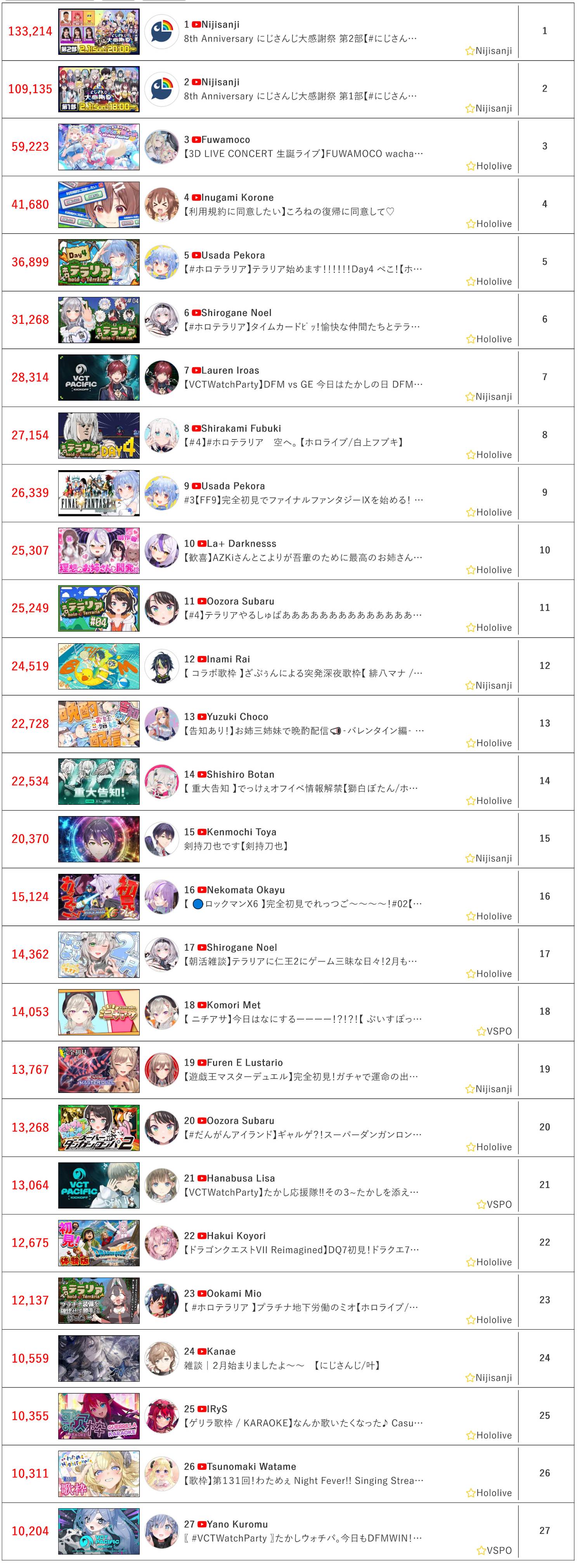
Task: Tap the Hololive star tag under Shirakami Fubuki
Action: [489, 455]
